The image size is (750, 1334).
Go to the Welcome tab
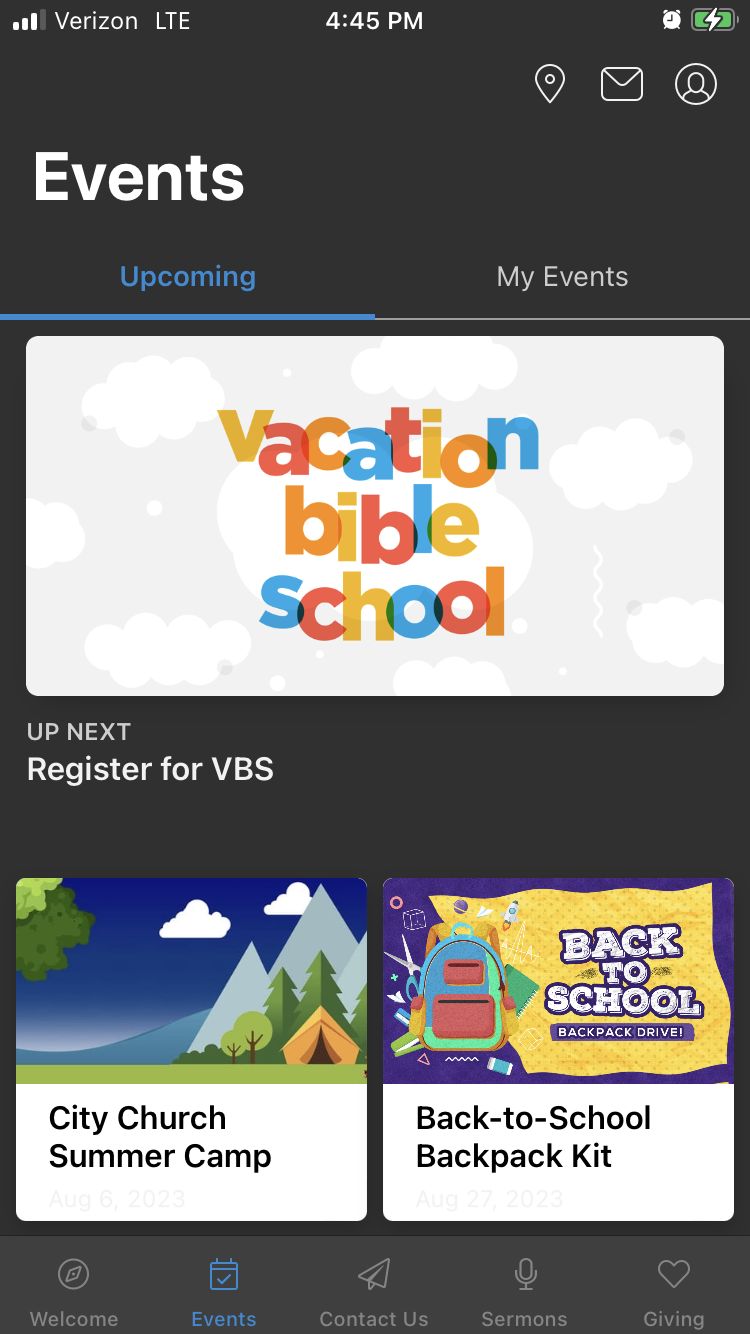[74, 1291]
